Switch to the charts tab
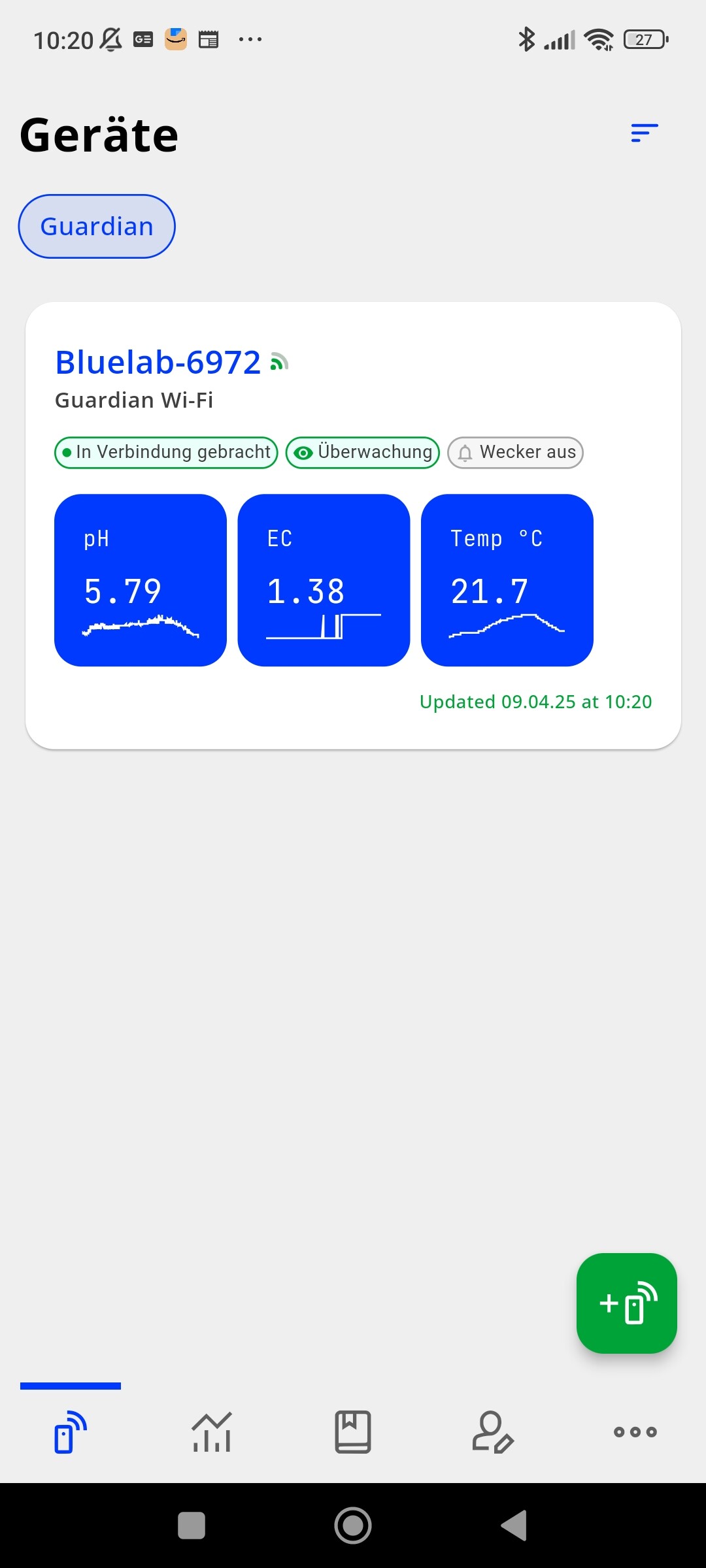The height and width of the screenshot is (1568, 706). [212, 1431]
